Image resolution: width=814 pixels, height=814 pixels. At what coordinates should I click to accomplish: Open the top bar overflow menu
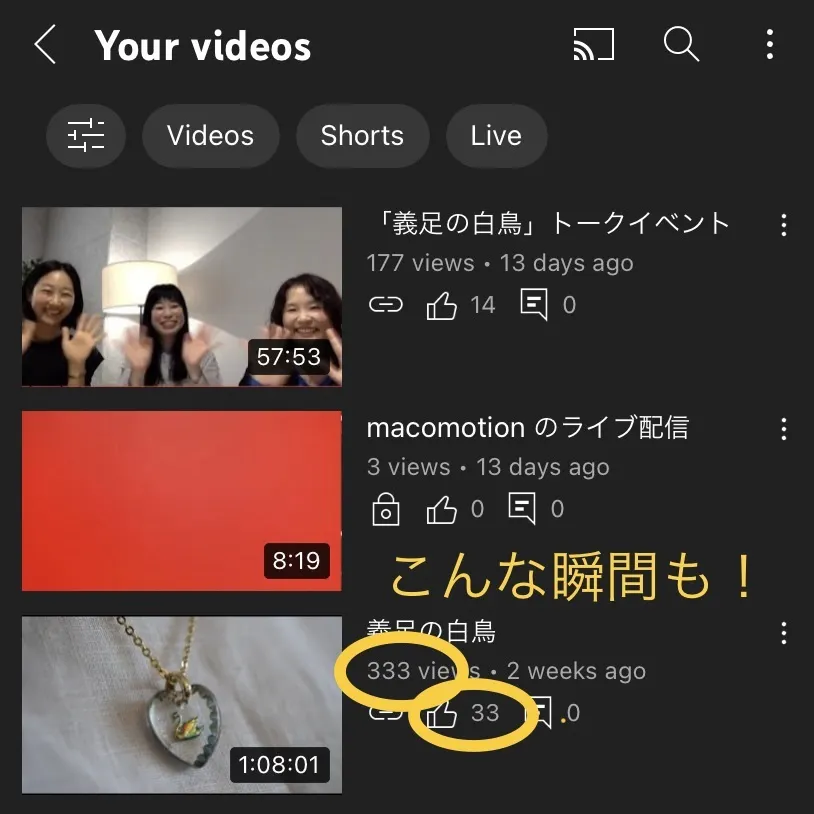(x=769, y=45)
